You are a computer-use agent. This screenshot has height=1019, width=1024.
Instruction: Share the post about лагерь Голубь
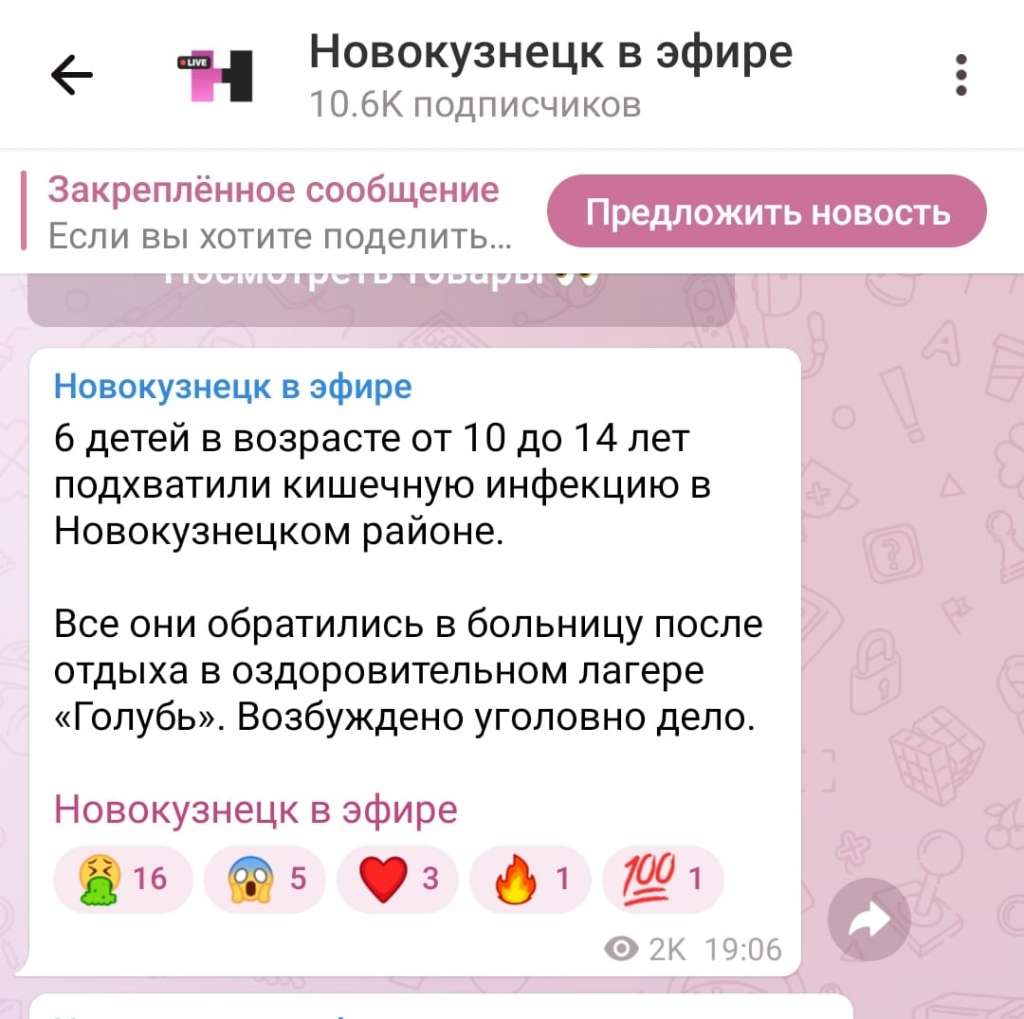click(868, 920)
